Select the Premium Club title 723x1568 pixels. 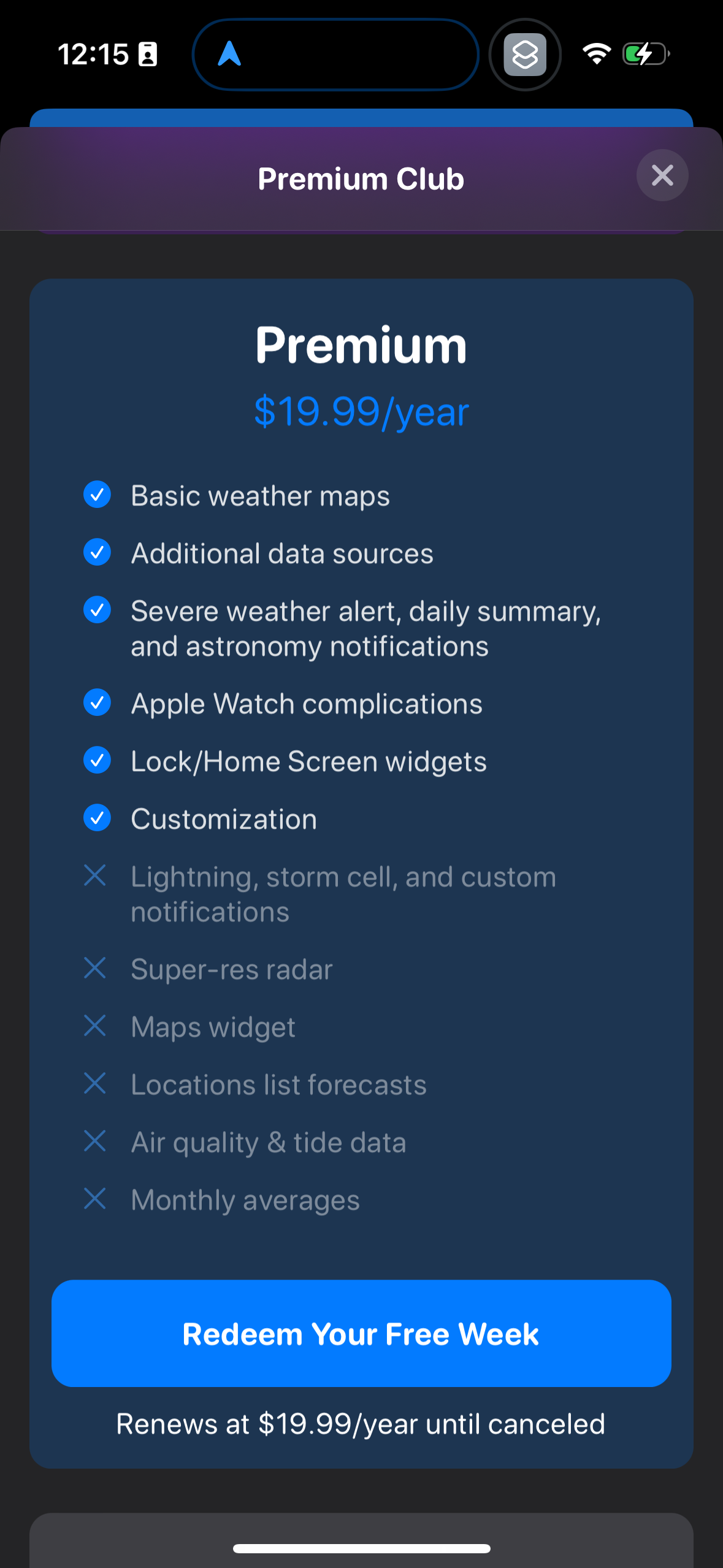tap(361, 179)
